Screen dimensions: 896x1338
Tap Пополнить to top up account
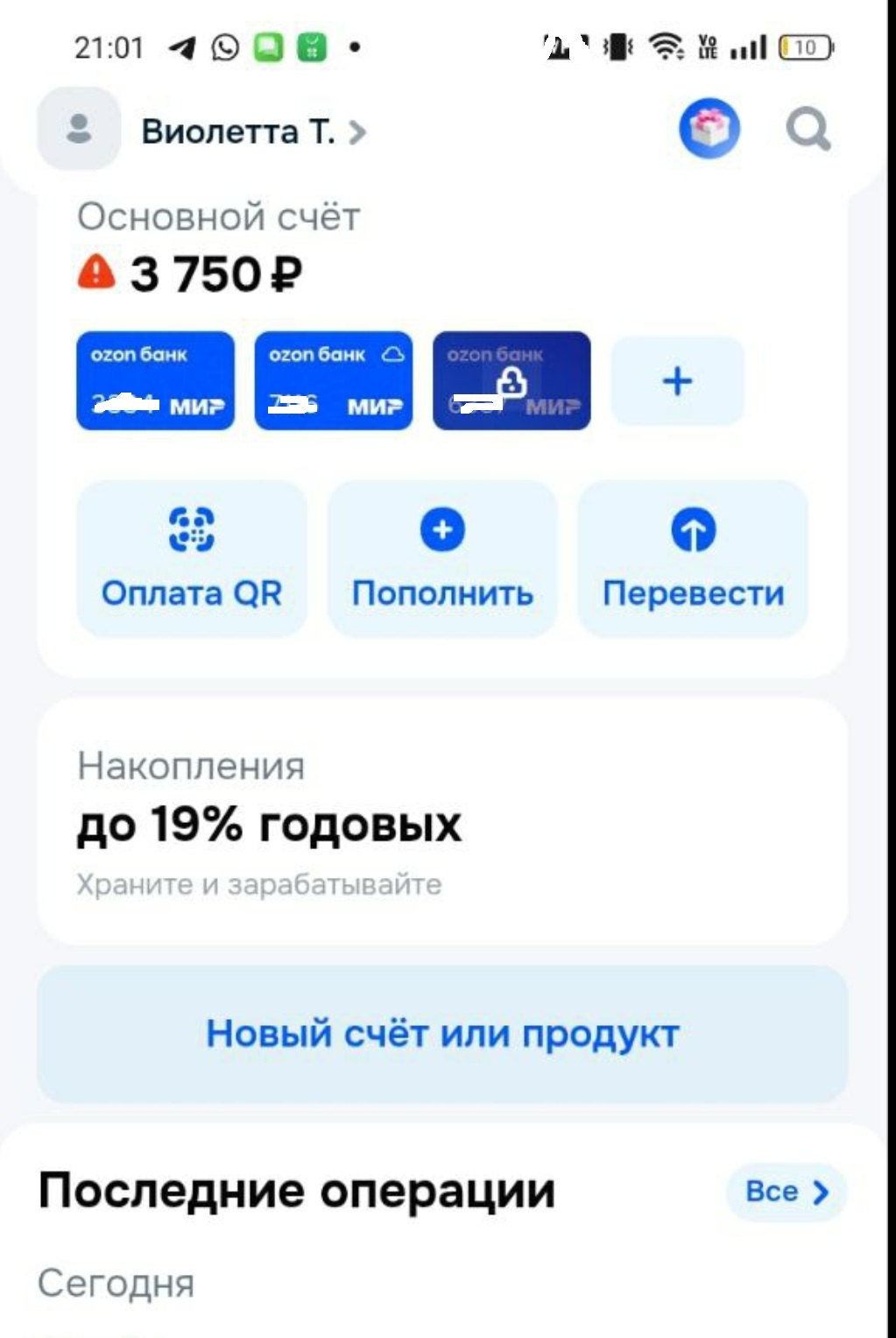point(442,558)
